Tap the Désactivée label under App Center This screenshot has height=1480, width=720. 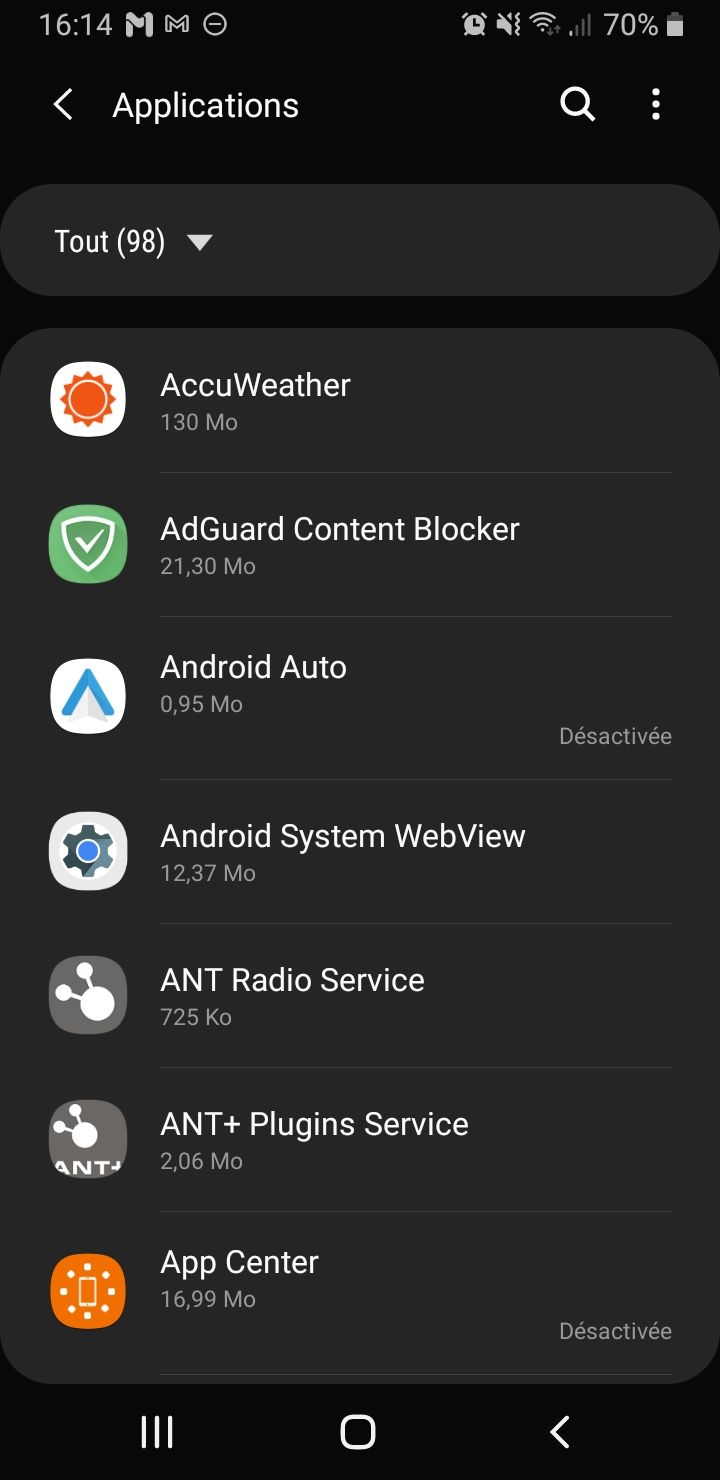tap(615, 1331)
